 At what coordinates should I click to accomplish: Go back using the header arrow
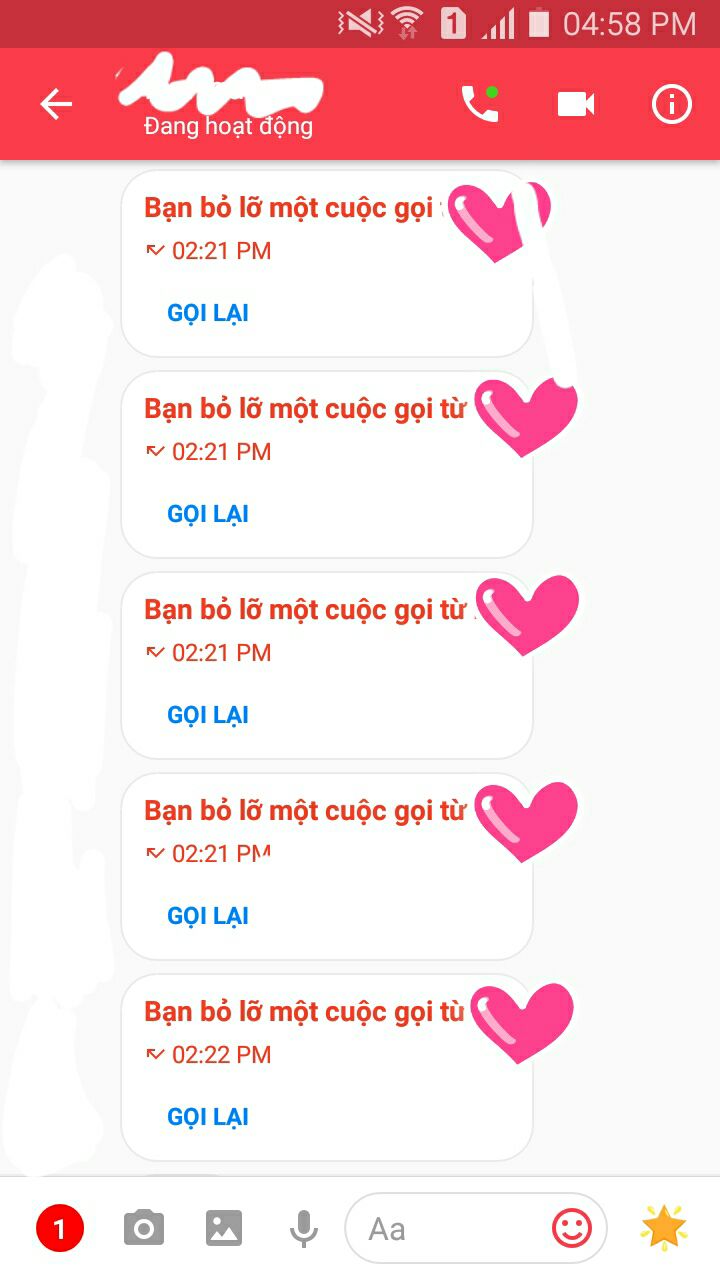click(56, 104)
